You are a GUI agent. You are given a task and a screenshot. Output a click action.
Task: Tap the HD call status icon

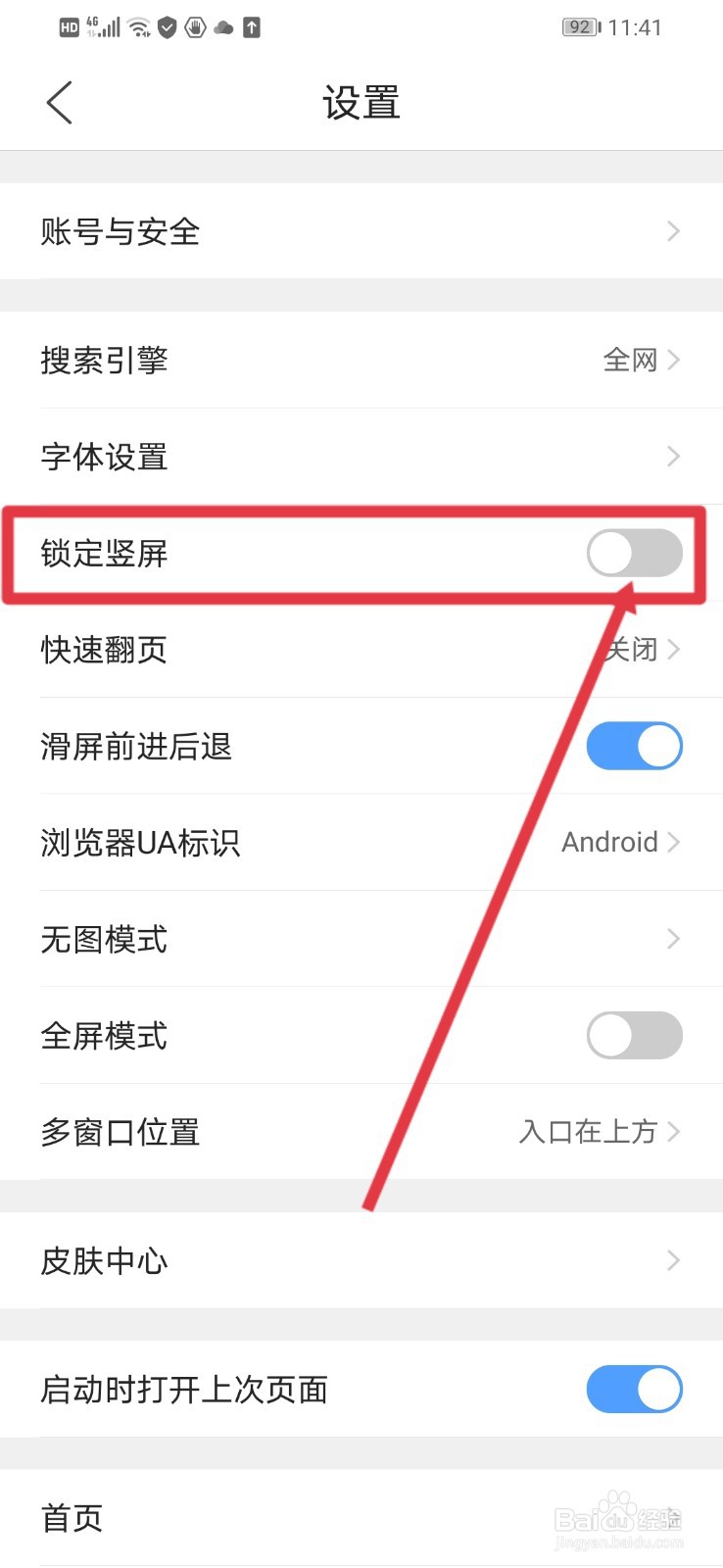click(69, 26)
